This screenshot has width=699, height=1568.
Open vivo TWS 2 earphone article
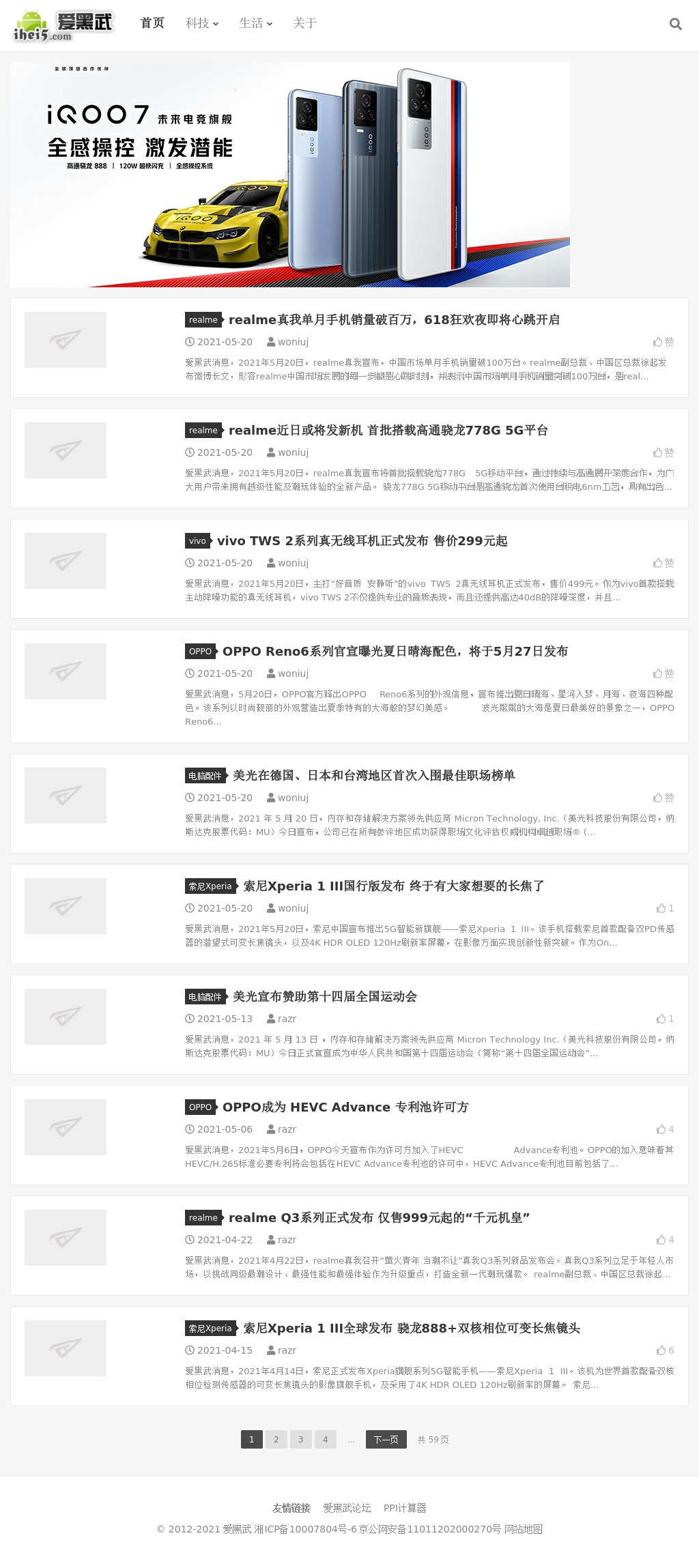click(362, 541)
